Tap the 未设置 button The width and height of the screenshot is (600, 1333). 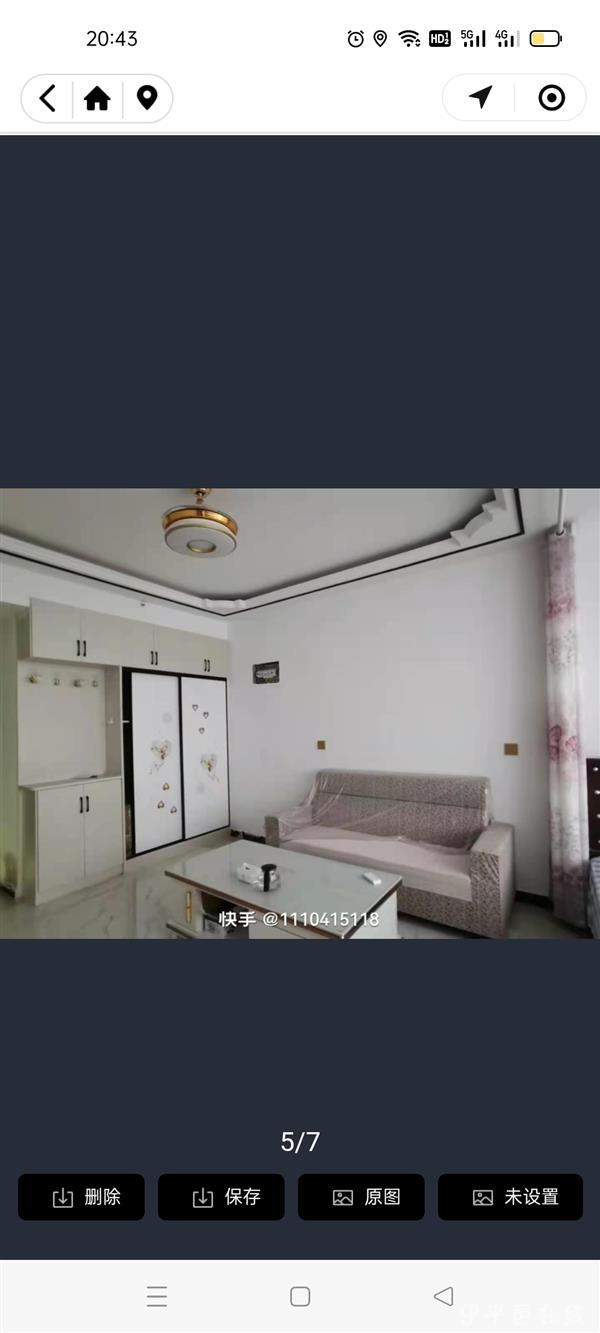coord(510,1197)
